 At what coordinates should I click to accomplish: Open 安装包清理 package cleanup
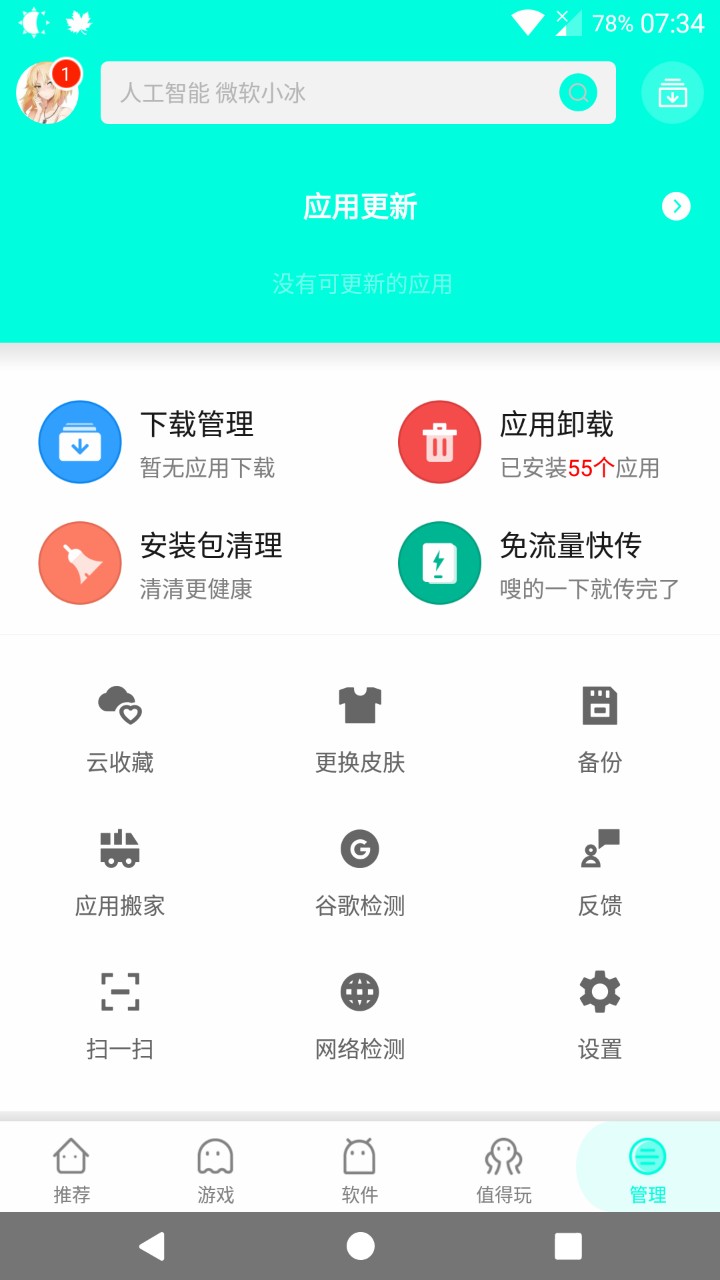(180, 563)
